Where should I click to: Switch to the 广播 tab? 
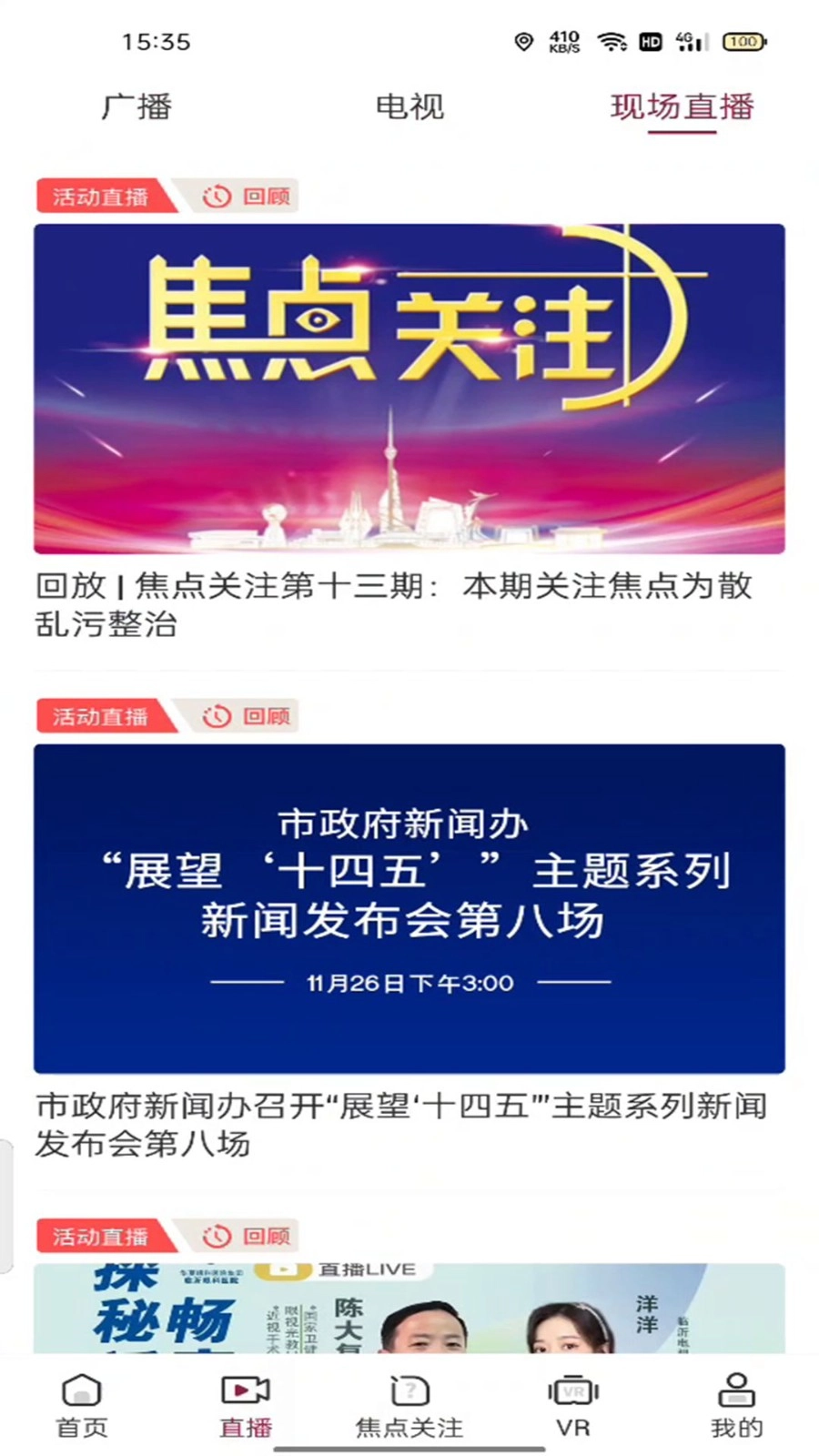coord(136,108)
